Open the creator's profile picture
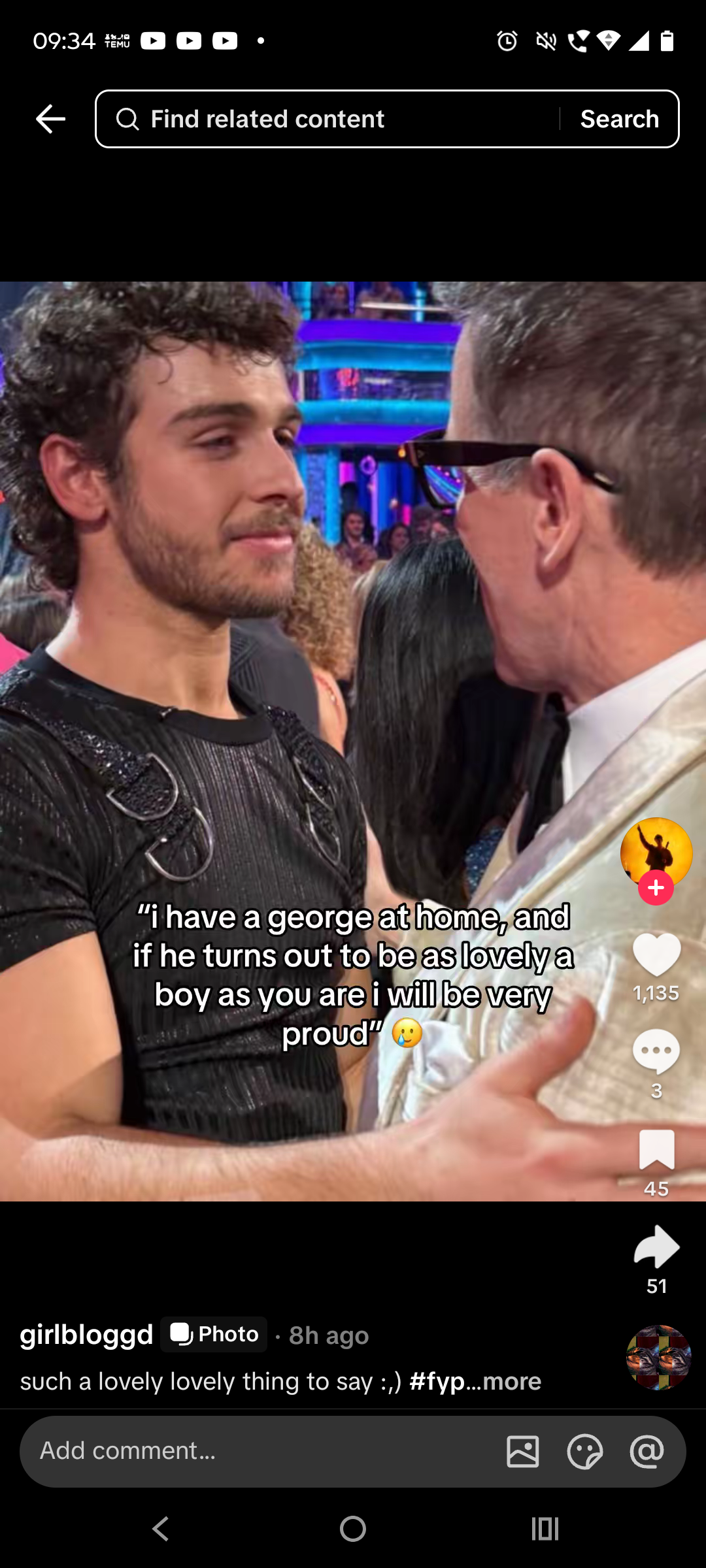The image size is (706, 1568). [x=656, y=851]
